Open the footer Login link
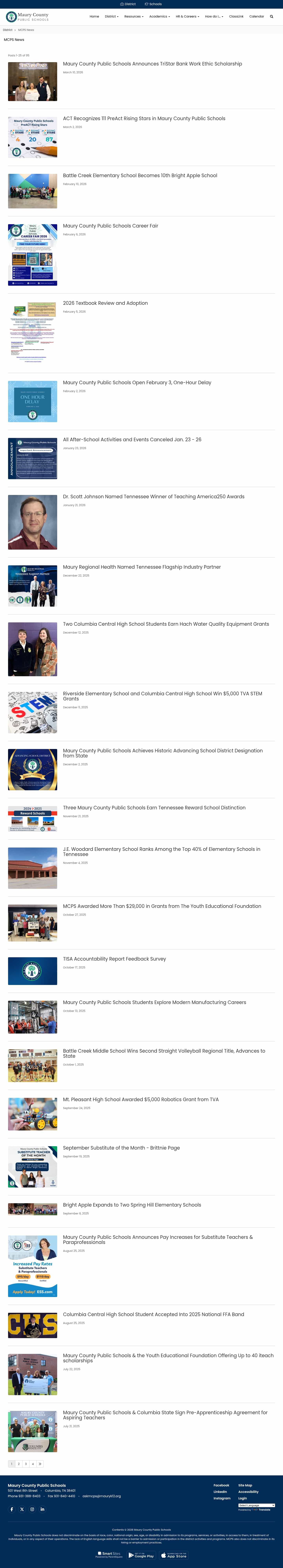Image resolution: width=283 pixels, height=1568 pixels. coord(242,1498)
